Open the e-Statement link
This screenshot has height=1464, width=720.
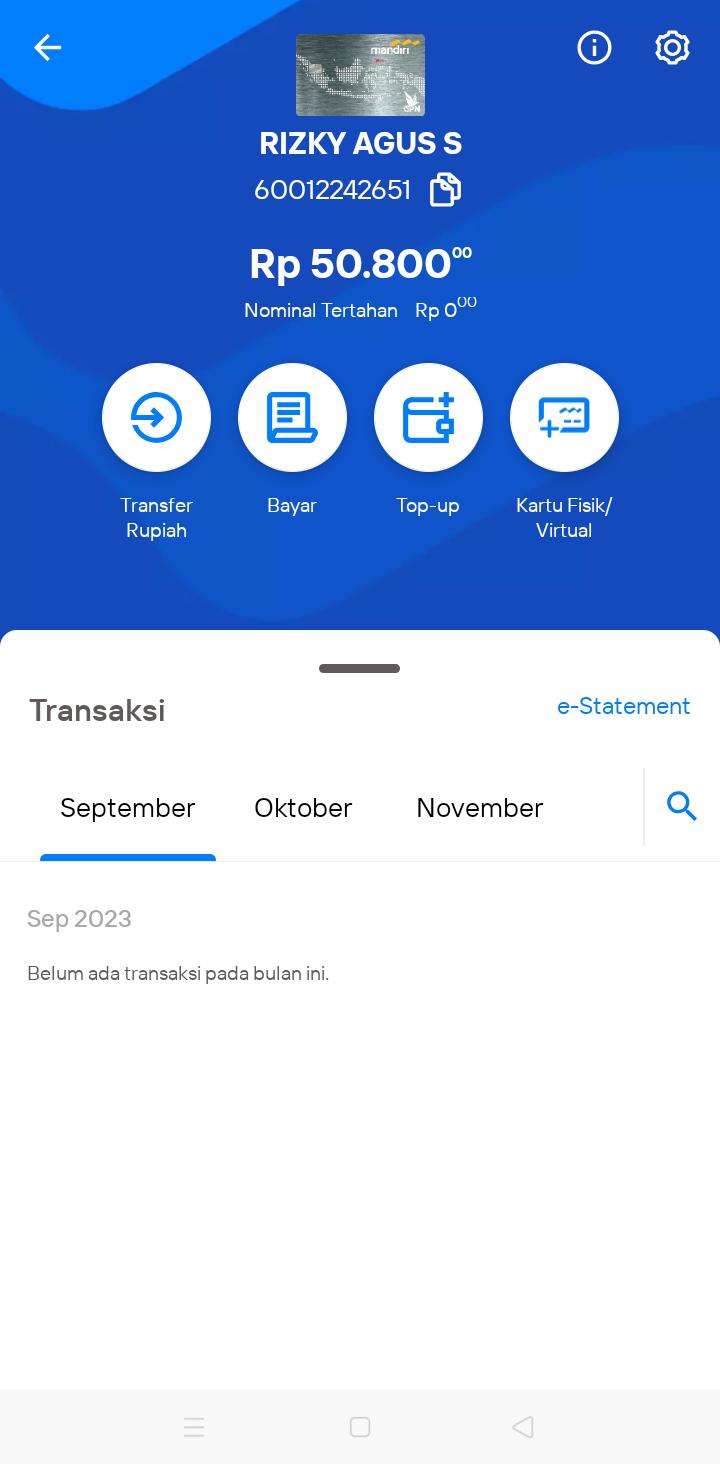[623, 706]
